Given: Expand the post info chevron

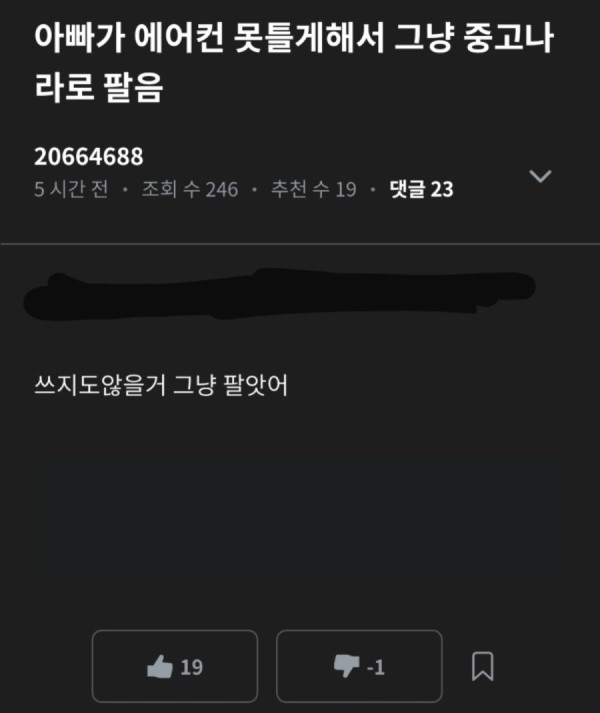Looking at the screenshot, I should pyautogui.click(x=540, y=176).
